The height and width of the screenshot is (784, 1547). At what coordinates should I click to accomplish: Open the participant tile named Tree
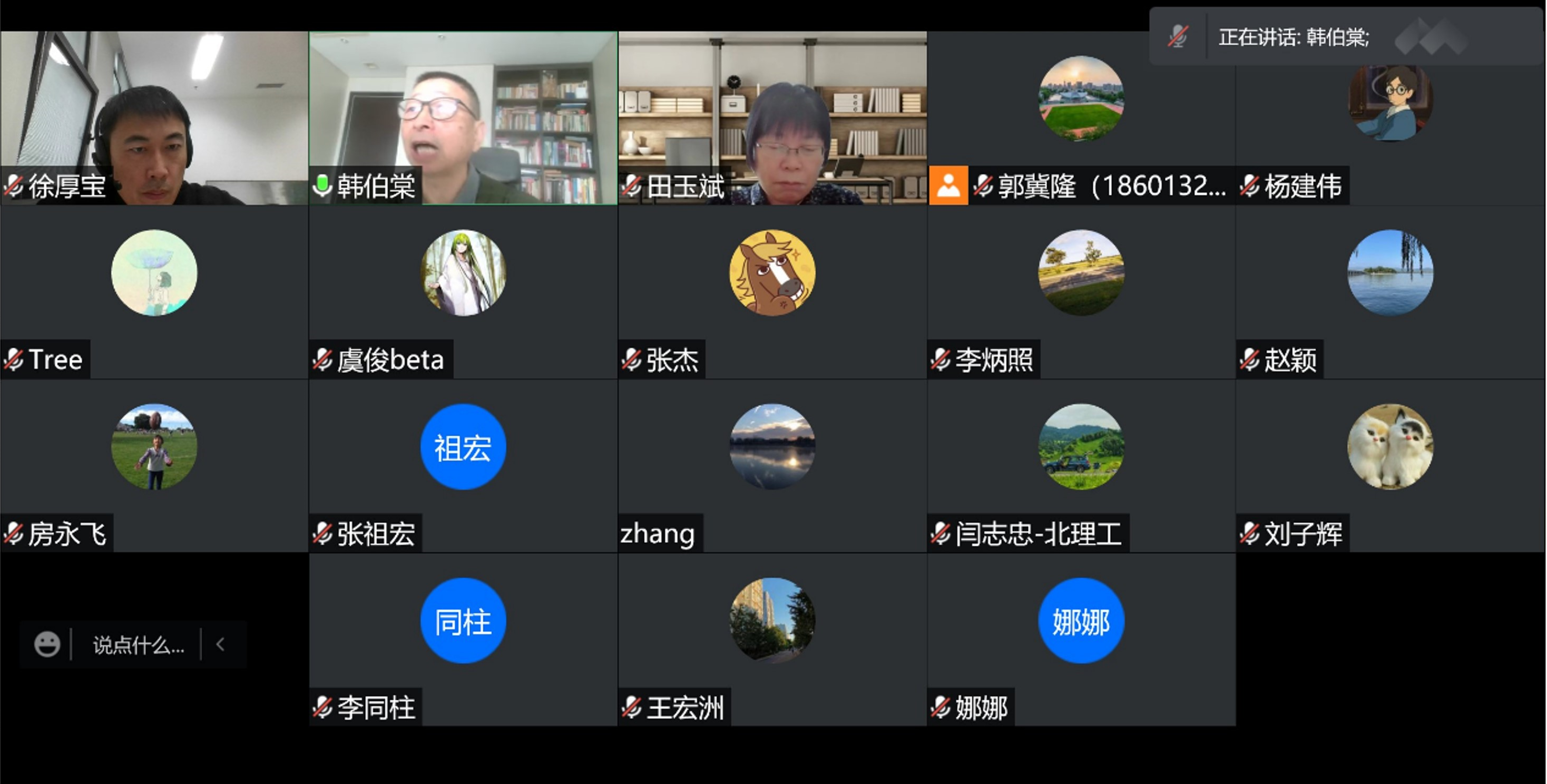pyautogui.click(x=154, y=292)
